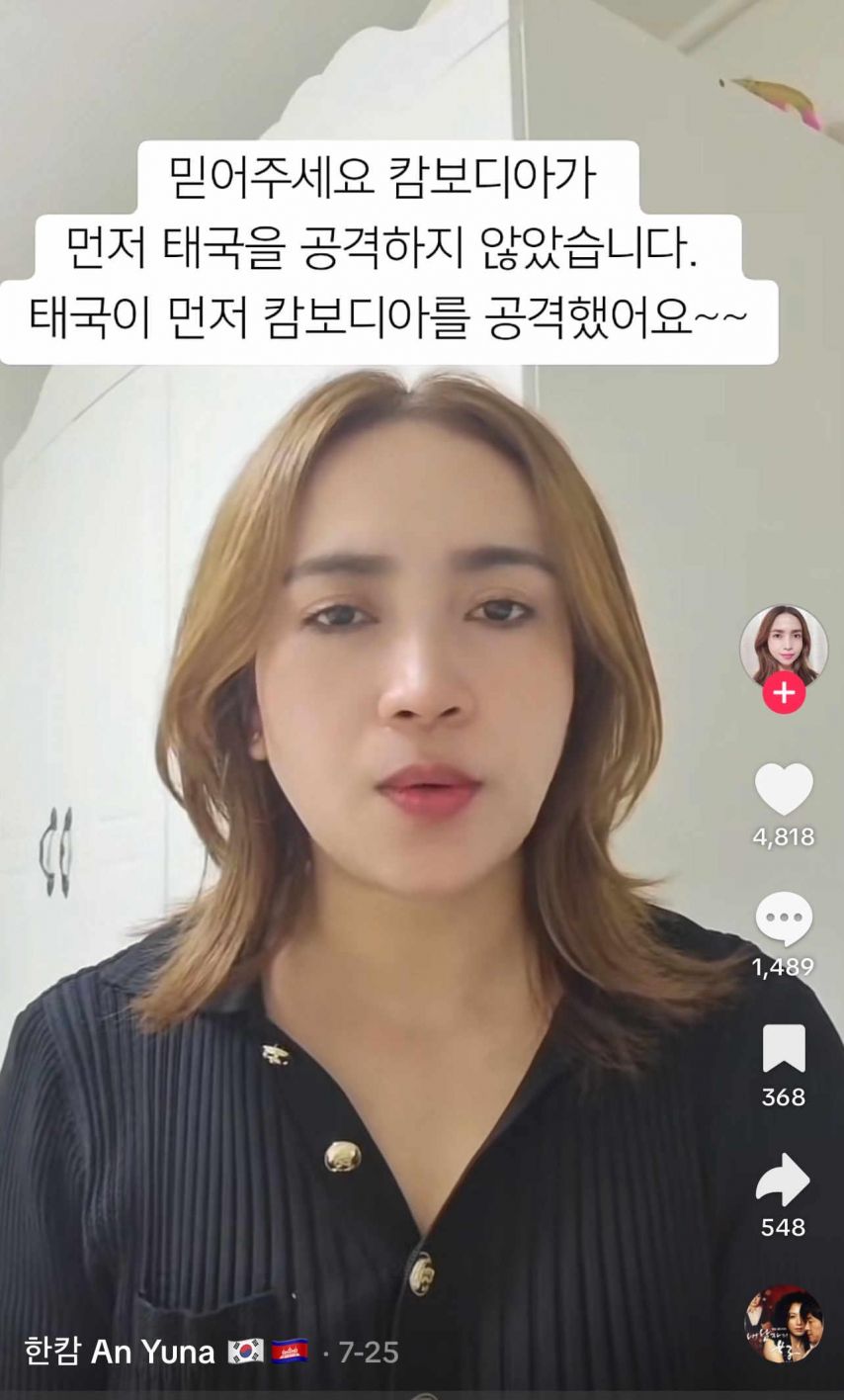Share this video with the arrow icon
The height and width of the screenshot is (1400, 844).
coord(784,1180)
